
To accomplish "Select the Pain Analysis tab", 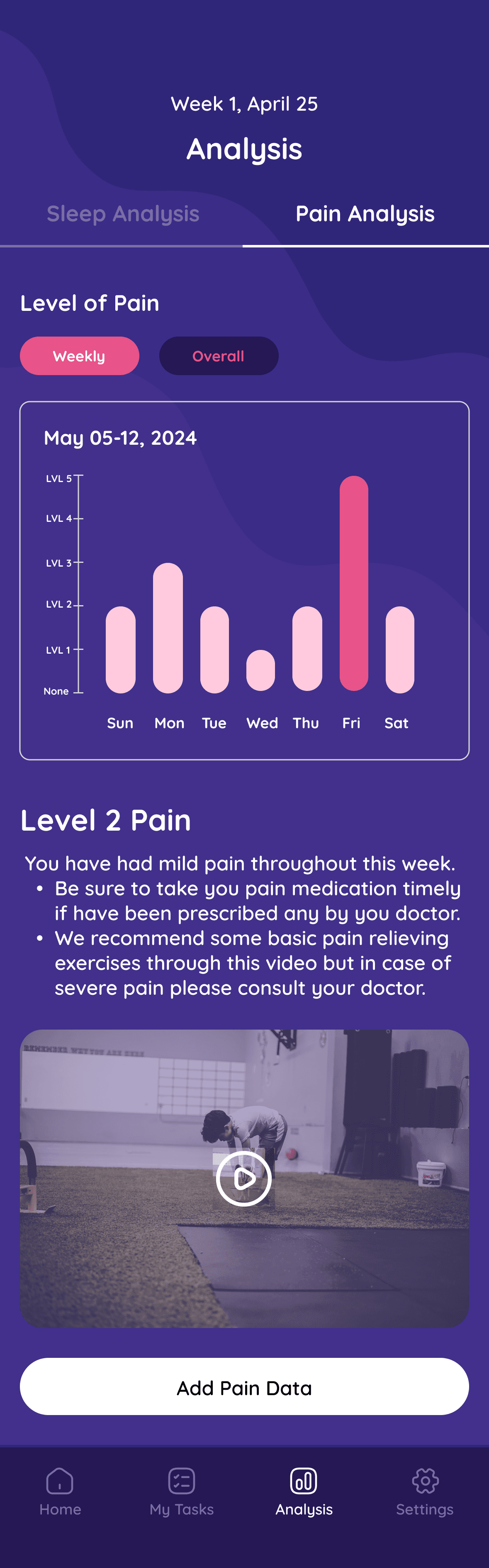I will (x=365, y=214).
